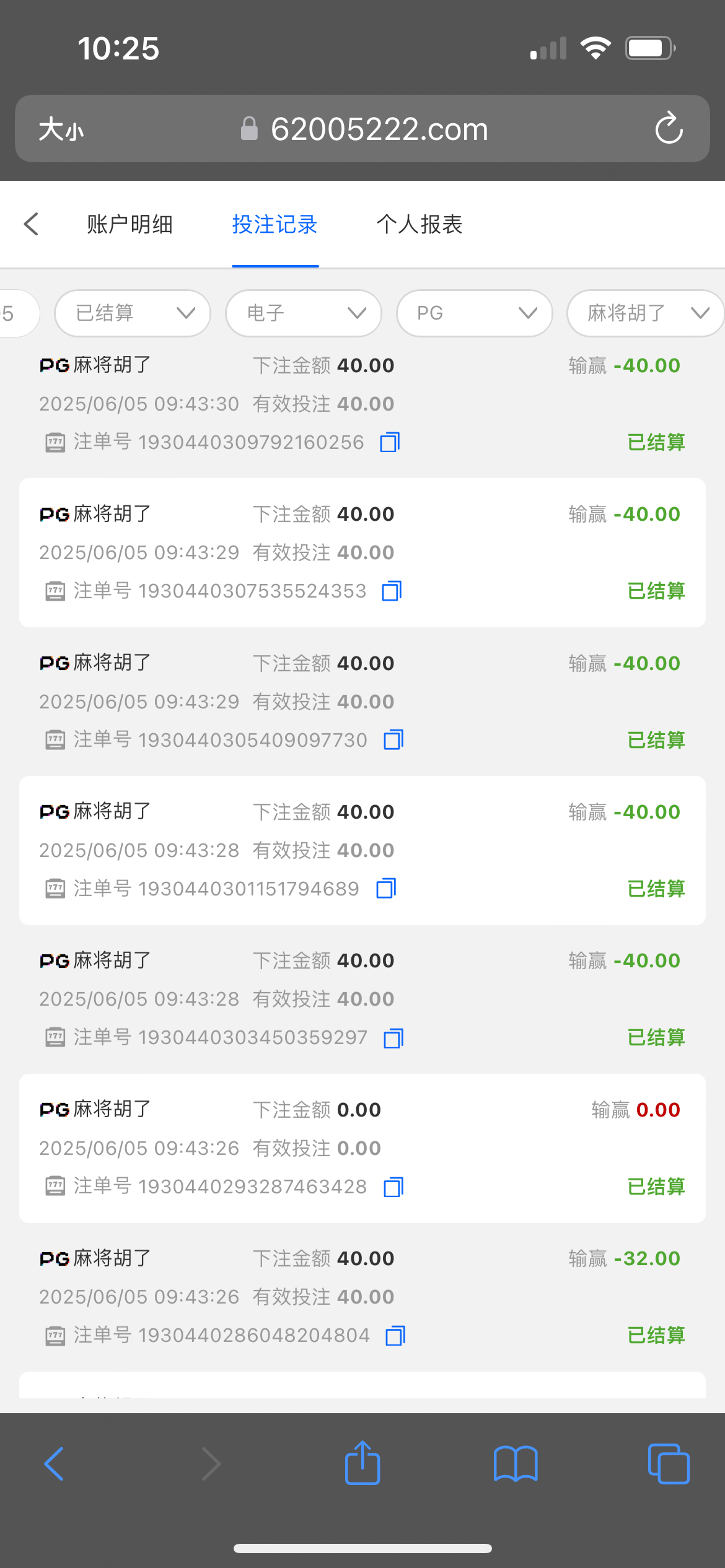Copy bet number 1930440307535524353

392,591
